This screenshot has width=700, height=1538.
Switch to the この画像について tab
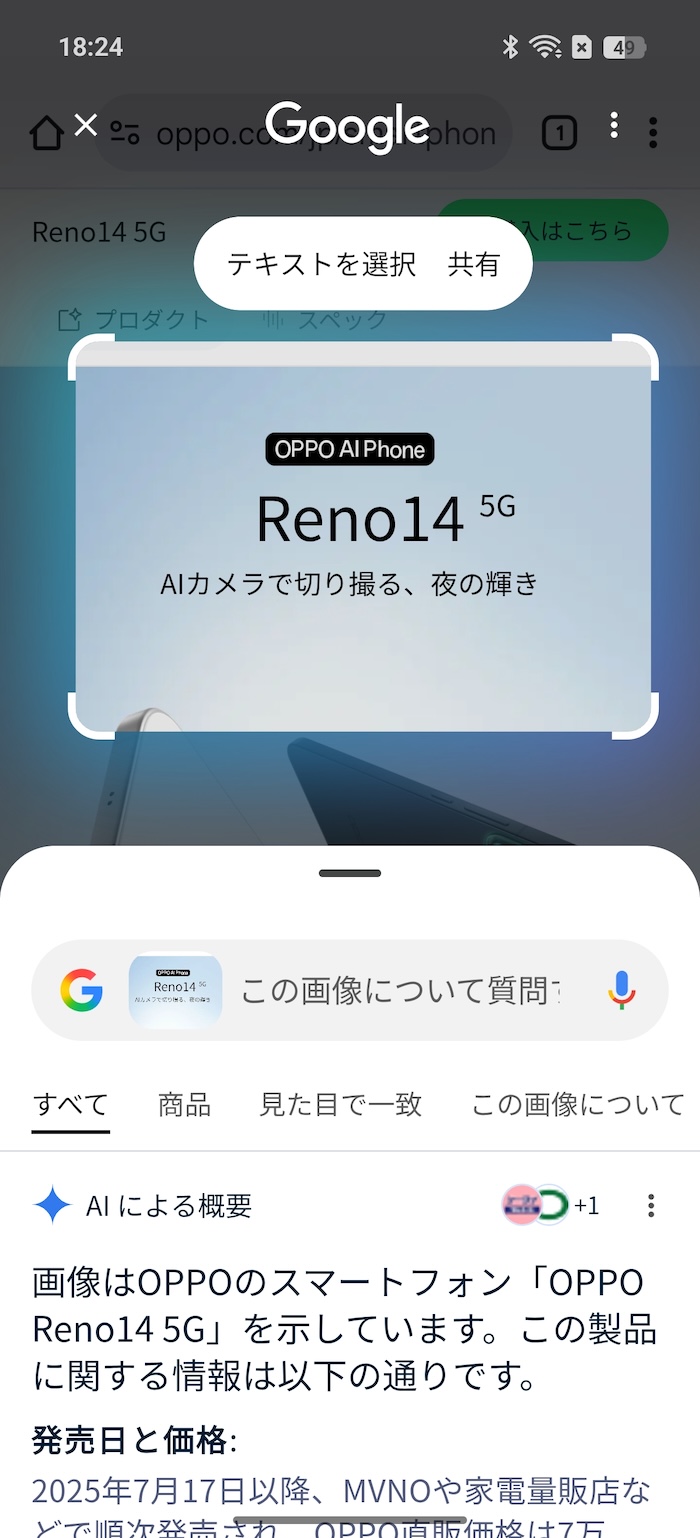tap(578, 1104)
